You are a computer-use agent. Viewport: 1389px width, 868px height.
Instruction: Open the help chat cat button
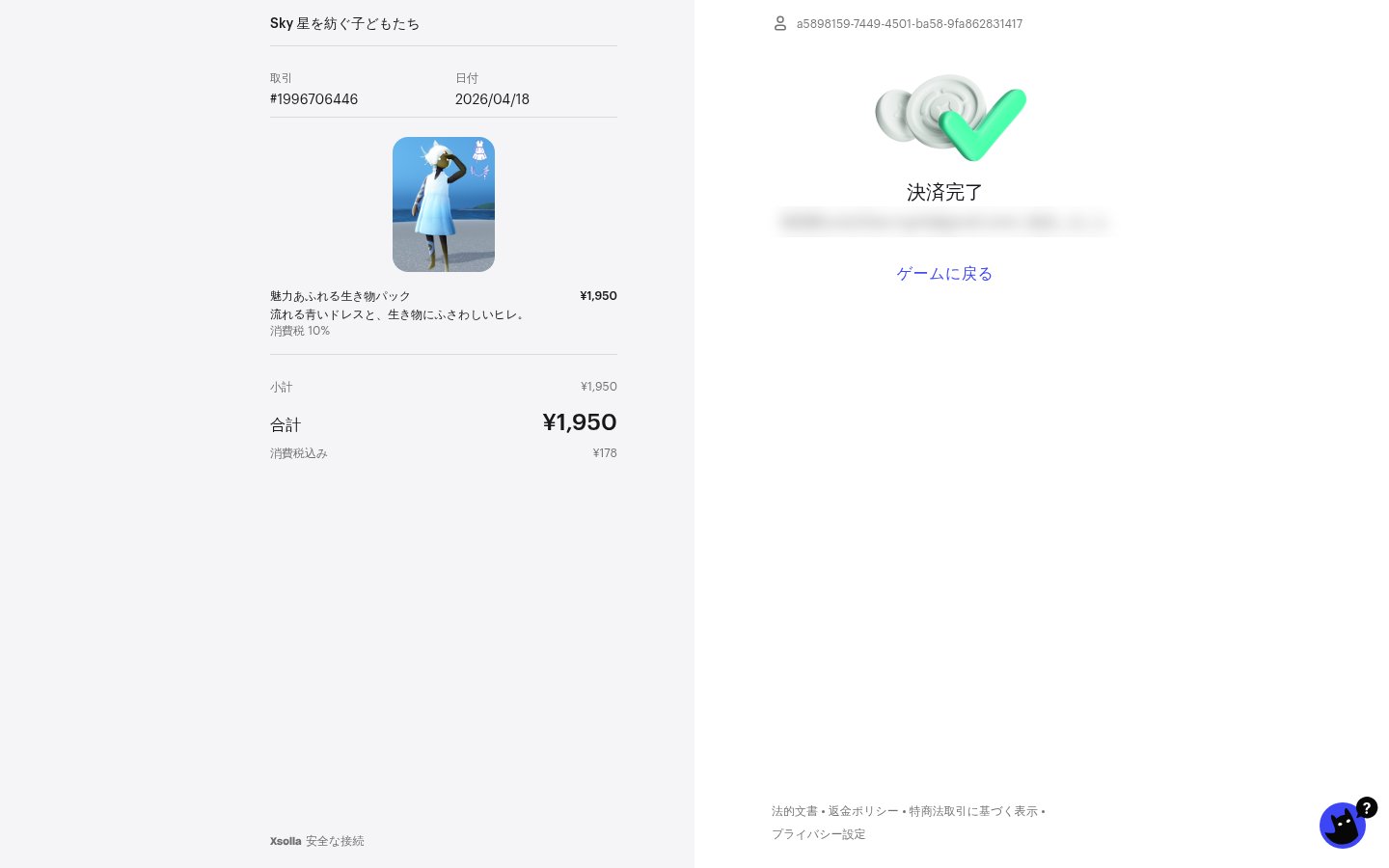point(1343,826)
